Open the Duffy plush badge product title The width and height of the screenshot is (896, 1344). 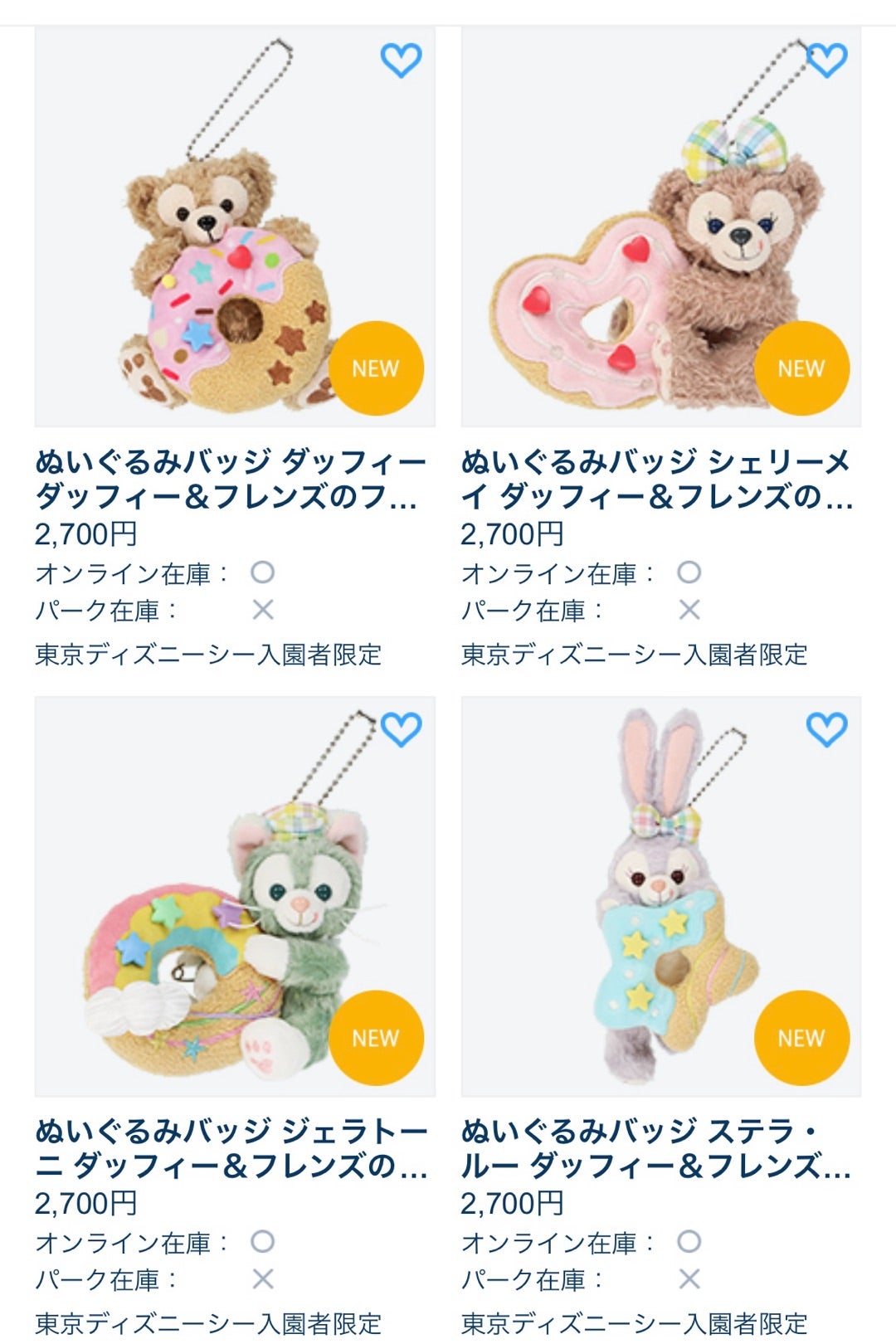[x=232, y=477]
